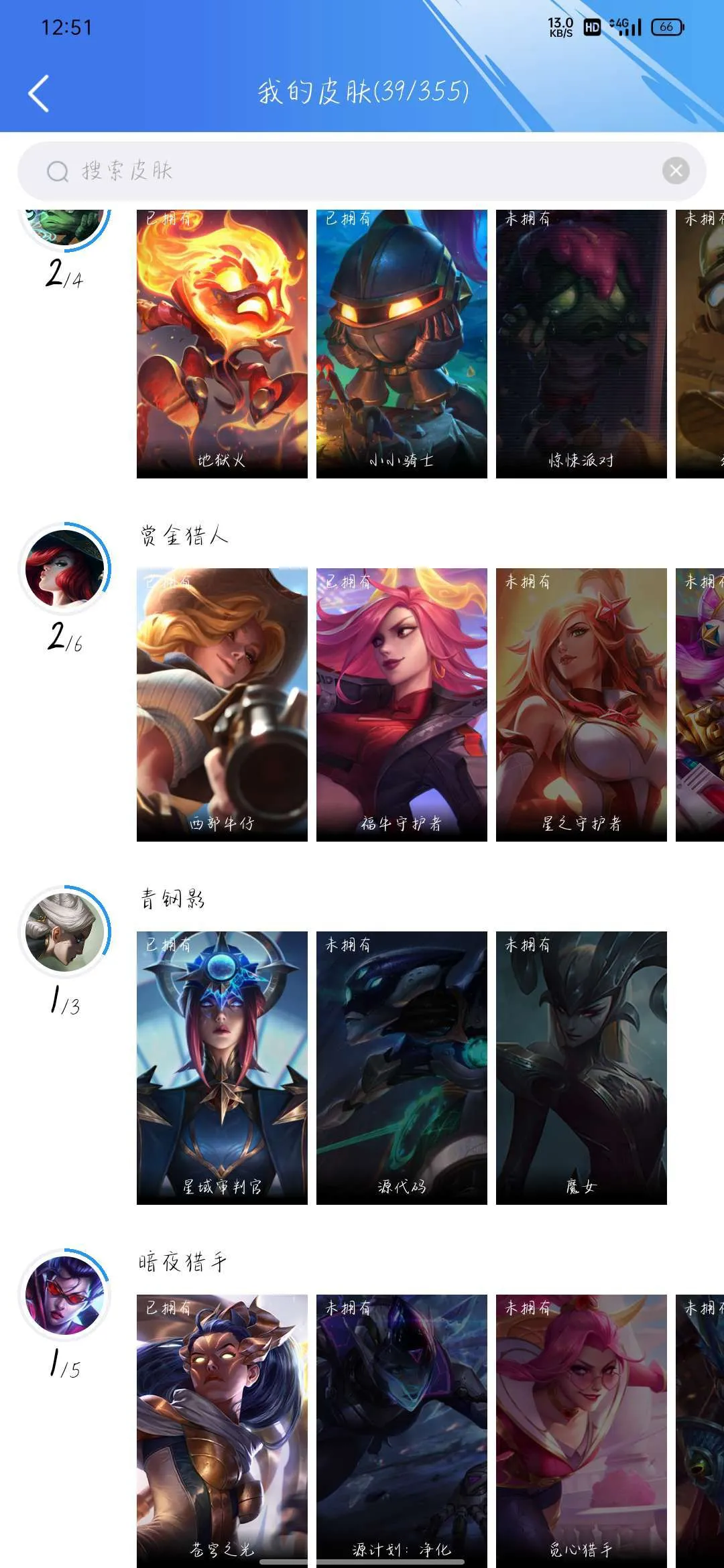View the 福牛守护者 skin
724x1568 pixels.
pyautogui.click(x=402, y=704)
